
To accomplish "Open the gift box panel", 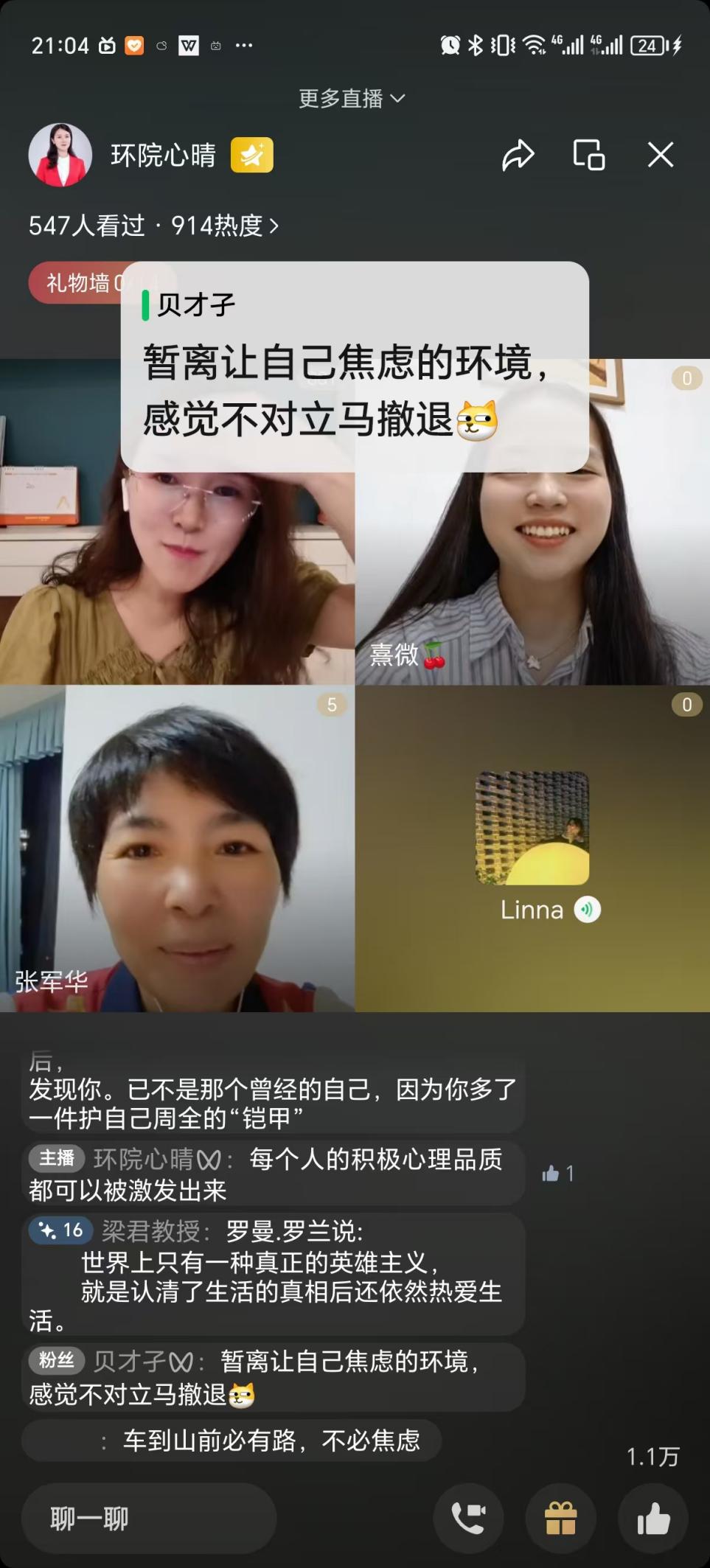I will click(560, 1518).
